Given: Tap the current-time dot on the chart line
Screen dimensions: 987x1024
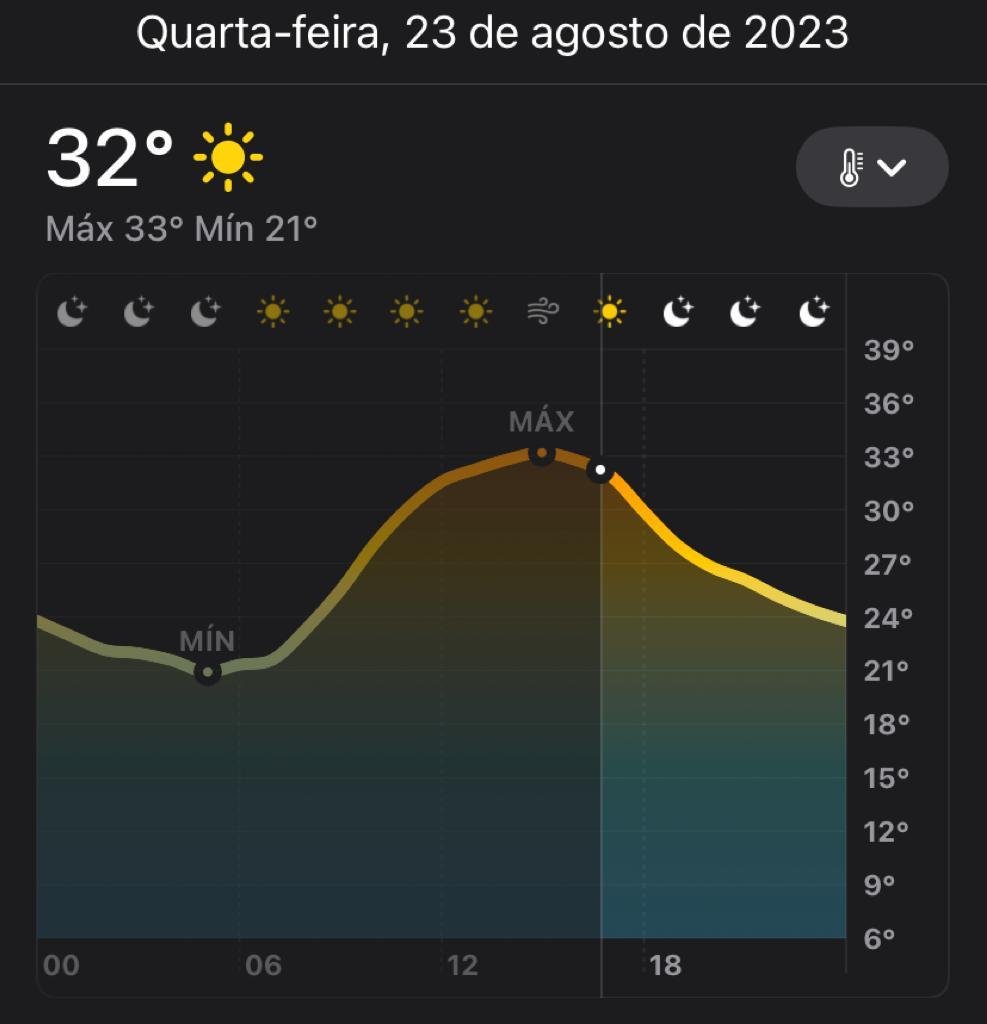Looking at the screenshot, I should coord(601,470).
